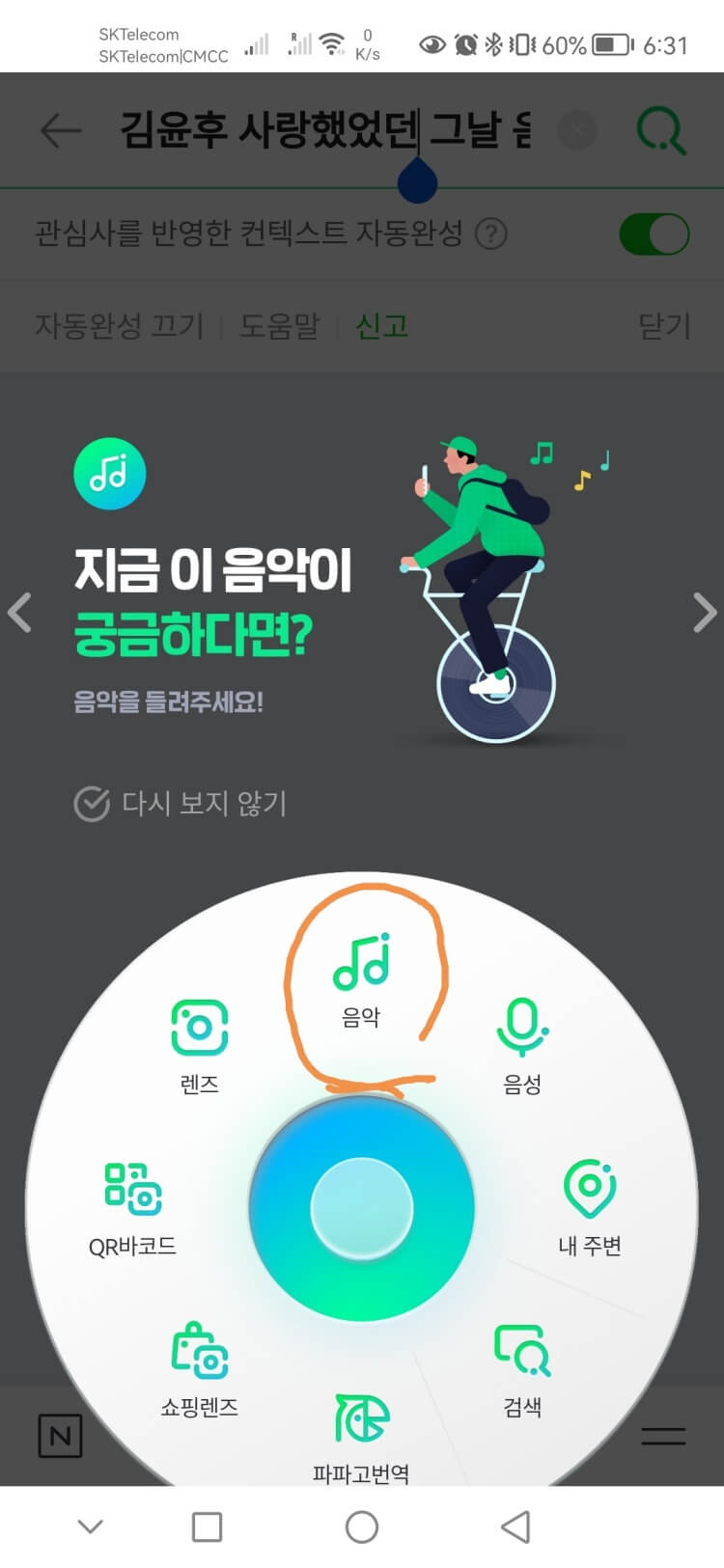Image resolution: width=724 pixels, height=1568 pixels.
Task: Go to previous banner using left arrow
Action: (19, 612)
